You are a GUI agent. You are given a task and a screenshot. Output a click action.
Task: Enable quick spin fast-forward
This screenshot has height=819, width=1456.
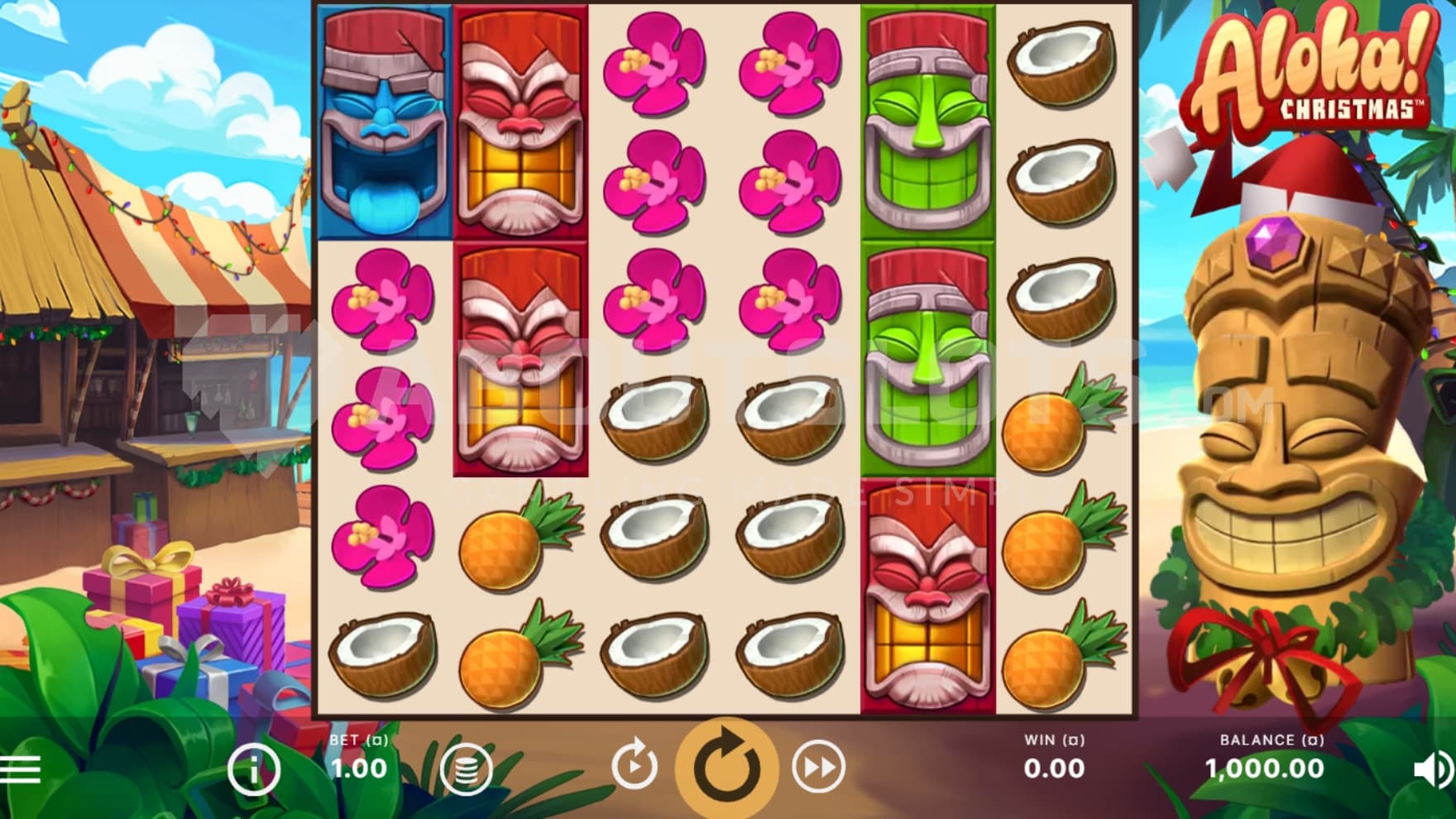818,768
